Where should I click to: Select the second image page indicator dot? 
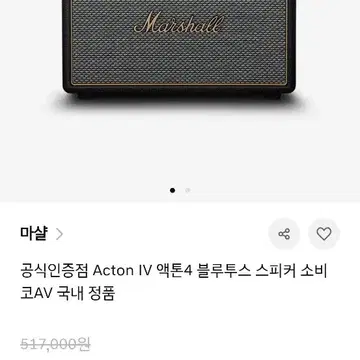(x=188, y=190)
